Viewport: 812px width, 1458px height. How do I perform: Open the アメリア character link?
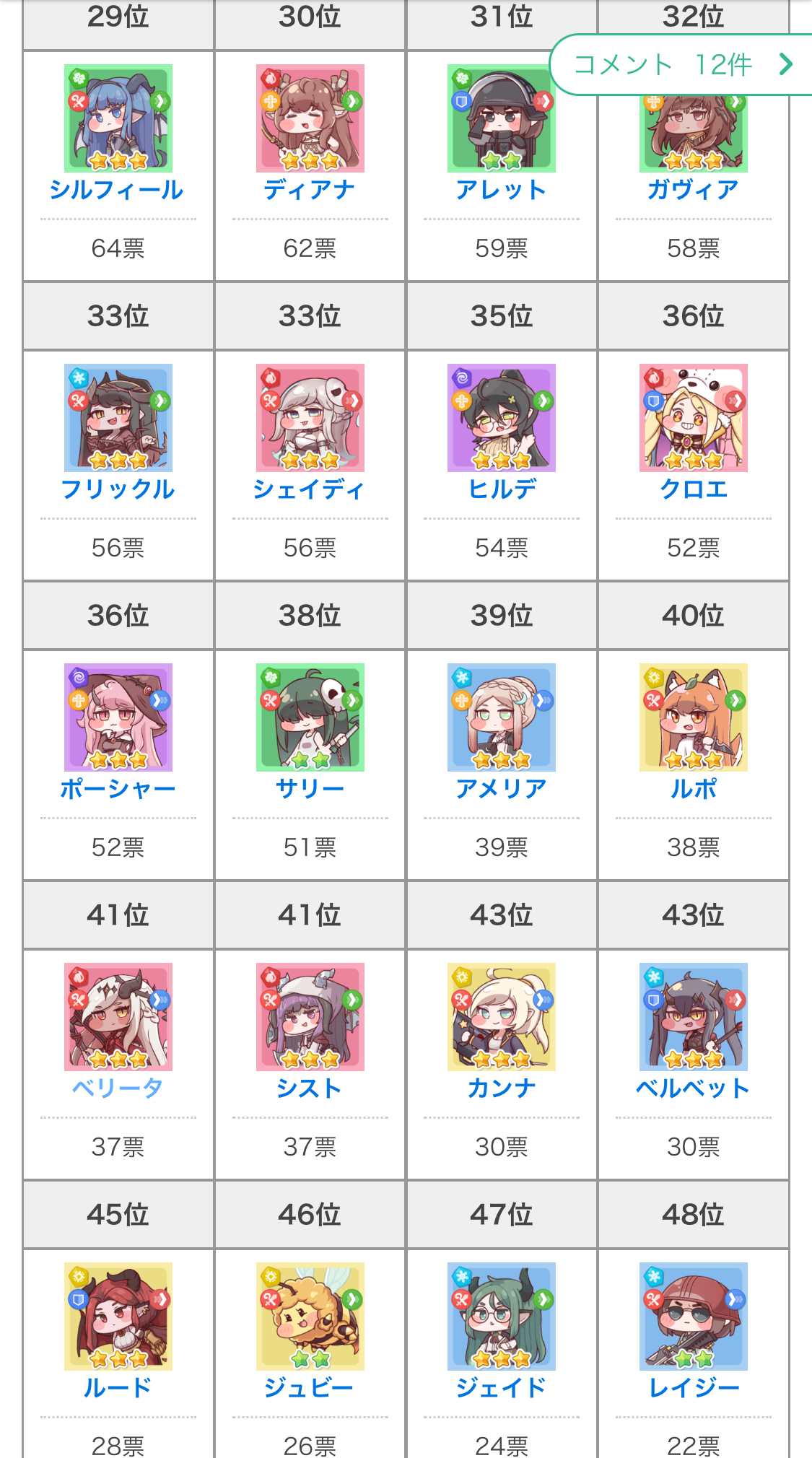point(501,789)
